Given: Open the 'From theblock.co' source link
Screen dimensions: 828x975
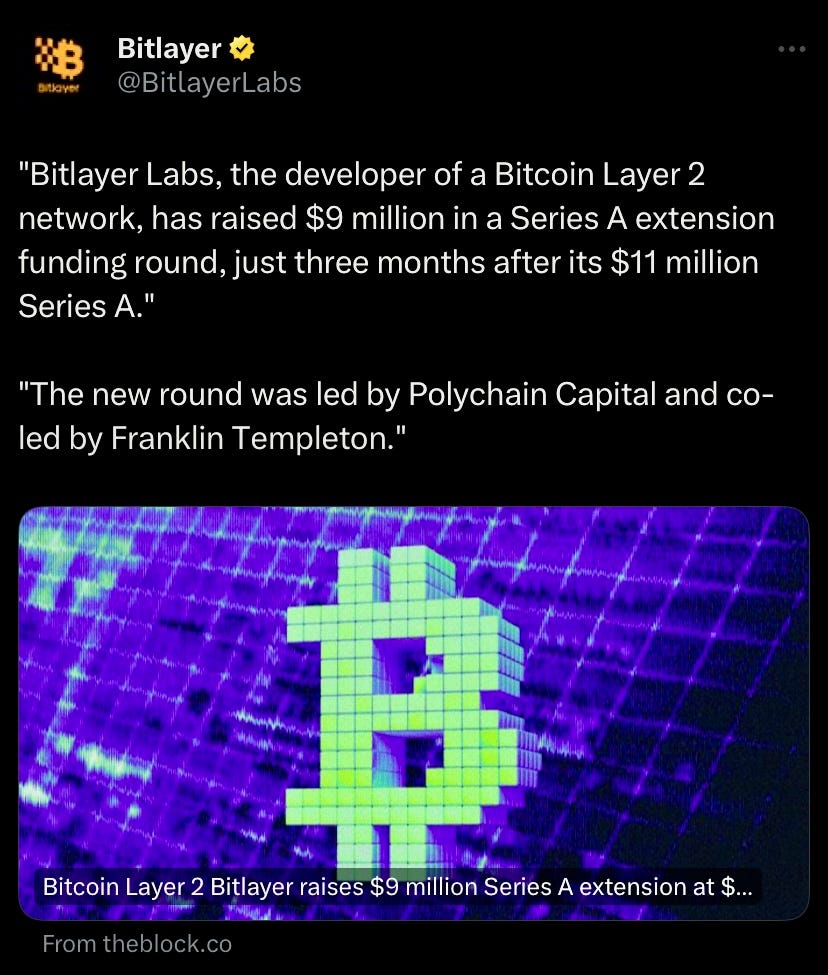Looking at the screenshot, I should (137, 943).
